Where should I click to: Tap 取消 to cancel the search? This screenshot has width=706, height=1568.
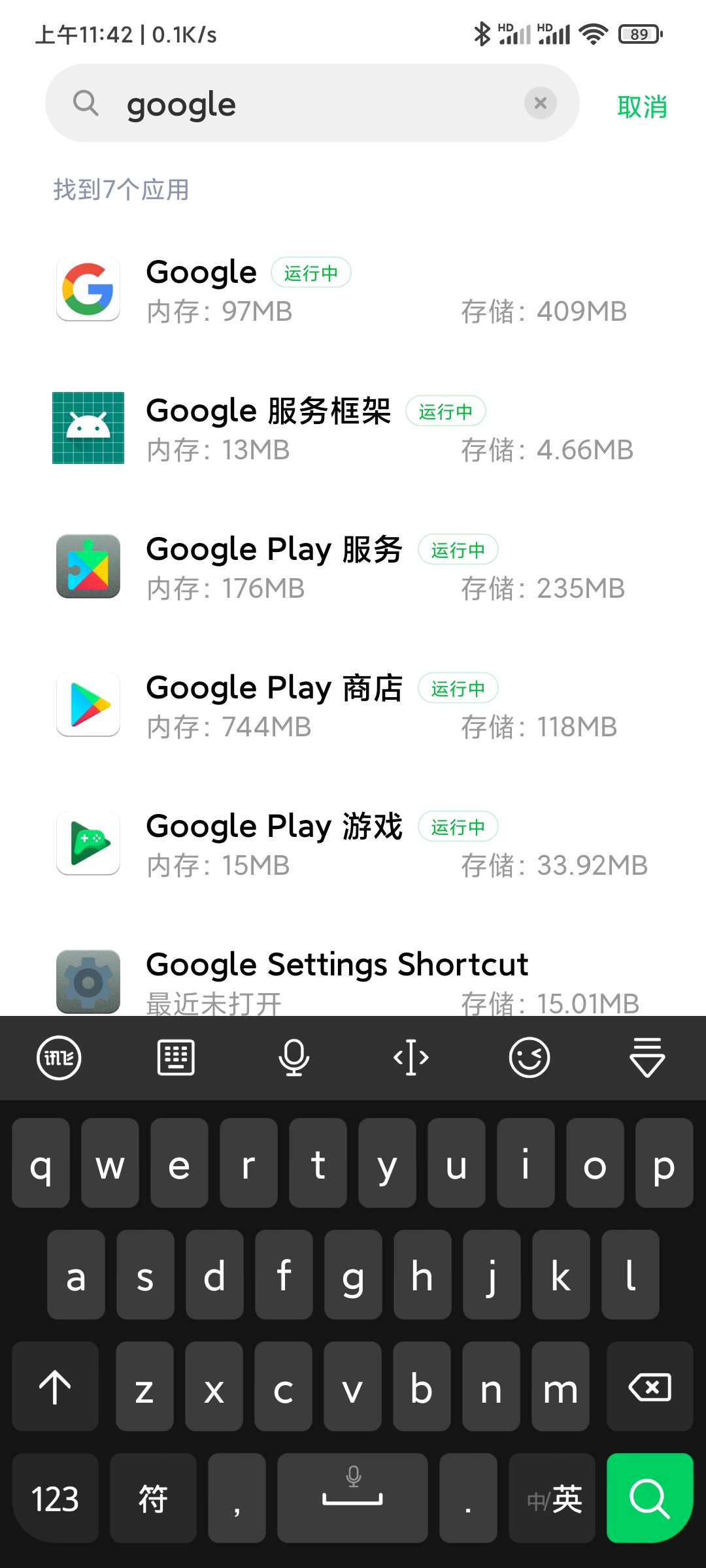(642, 106)
